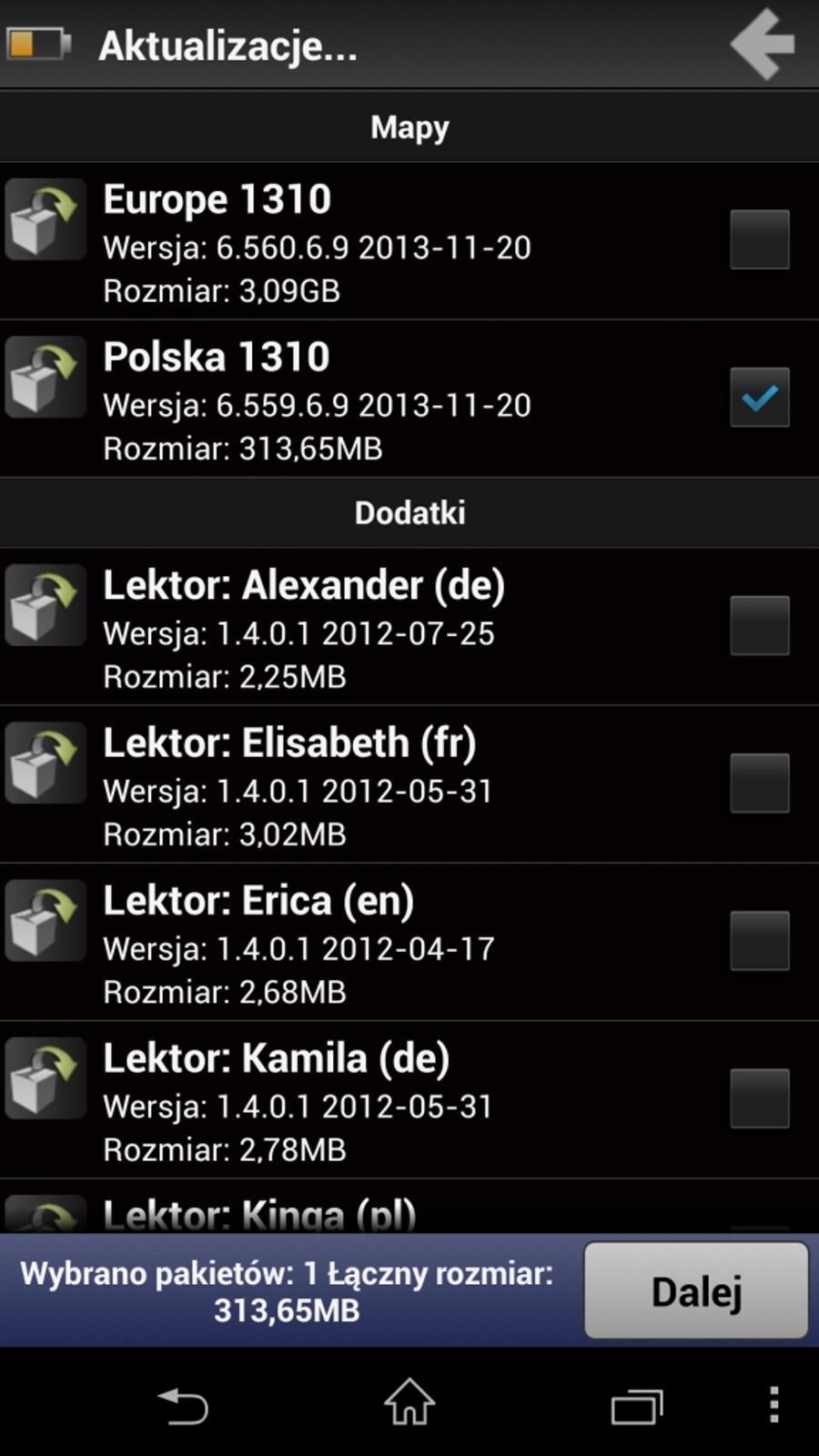The width and height of the screenshot is (819, 1456).
Task: Open the overflow menu via three dots
Action: click(x=775, y=1402)
